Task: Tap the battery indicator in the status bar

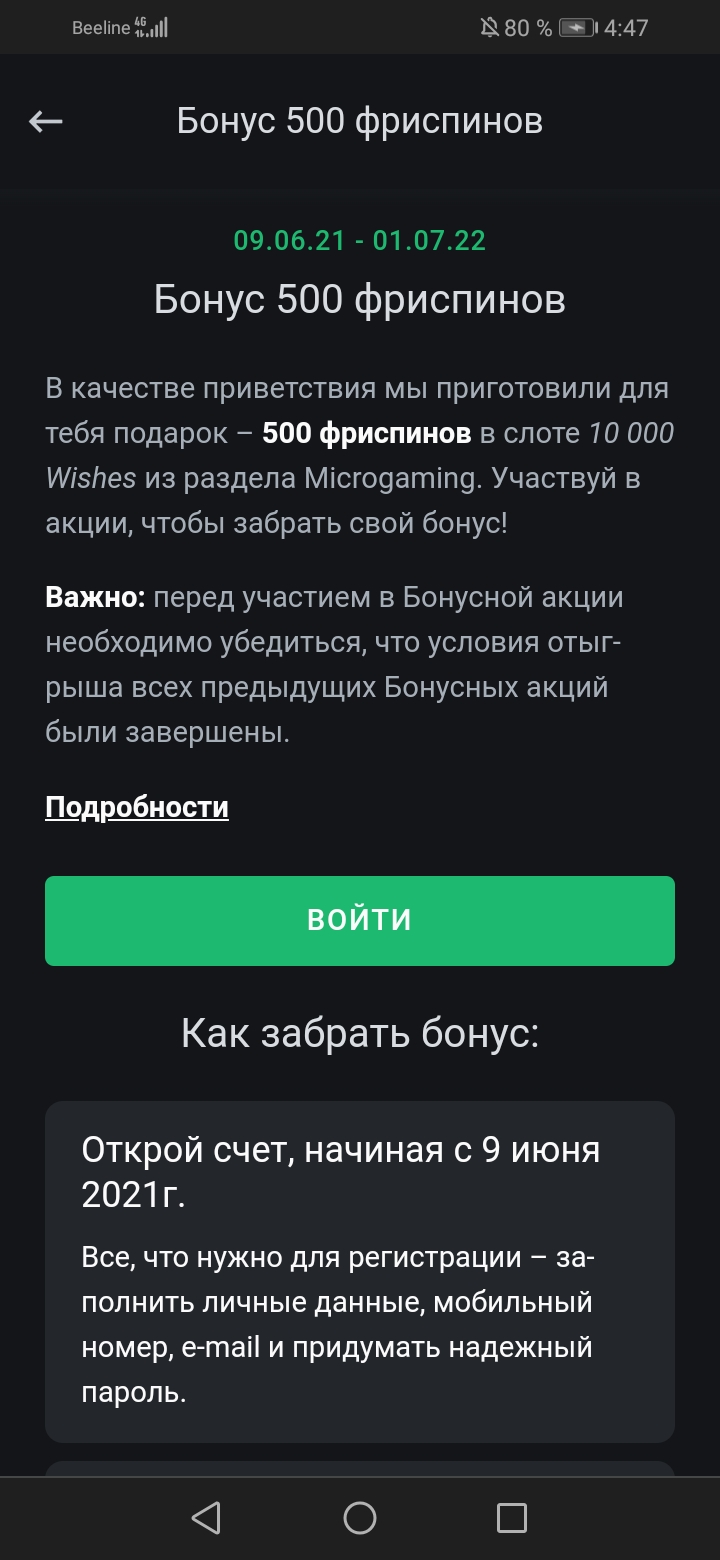Action: point(576,28)
